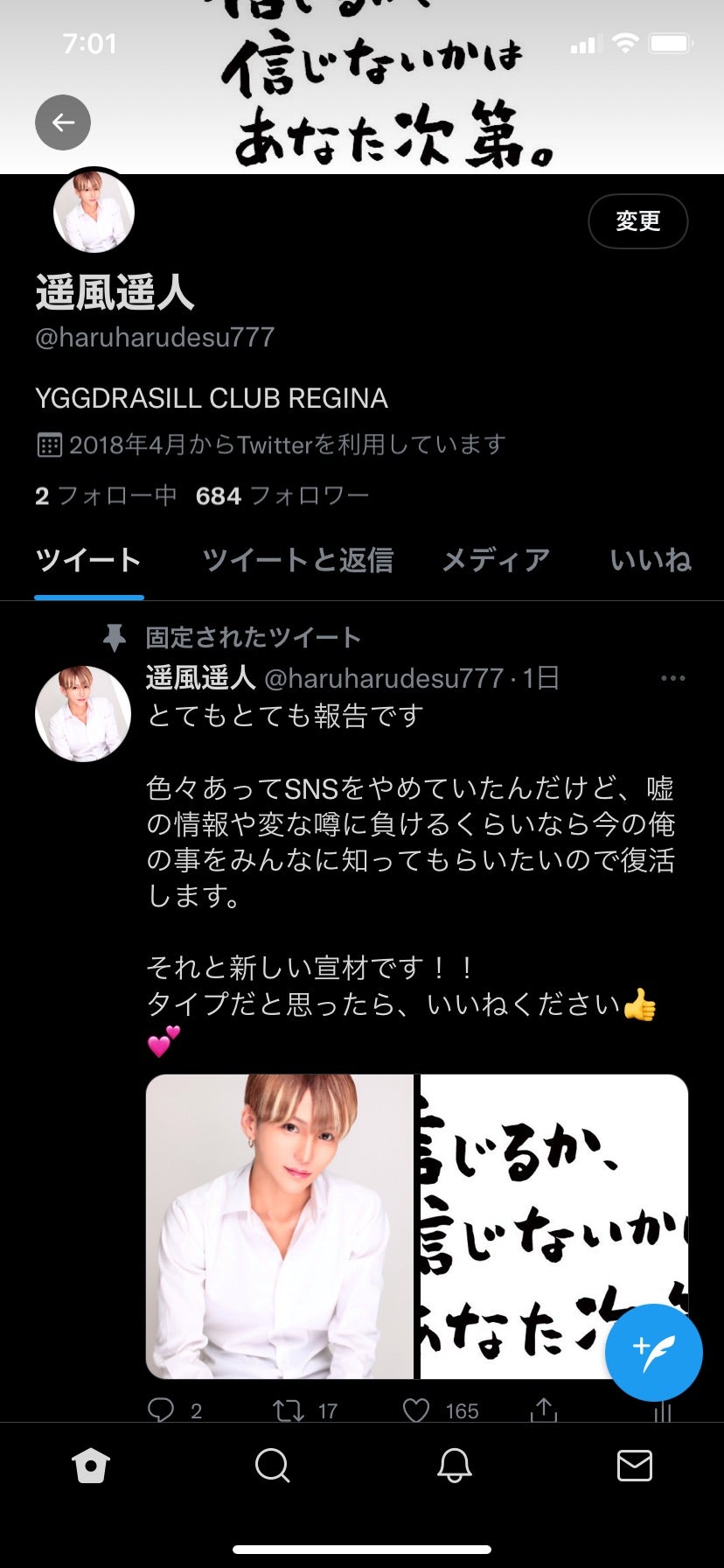This screenshot has height=1568, width=724.
Task: Go back using the arrow button
Action: tap(63, 122)
